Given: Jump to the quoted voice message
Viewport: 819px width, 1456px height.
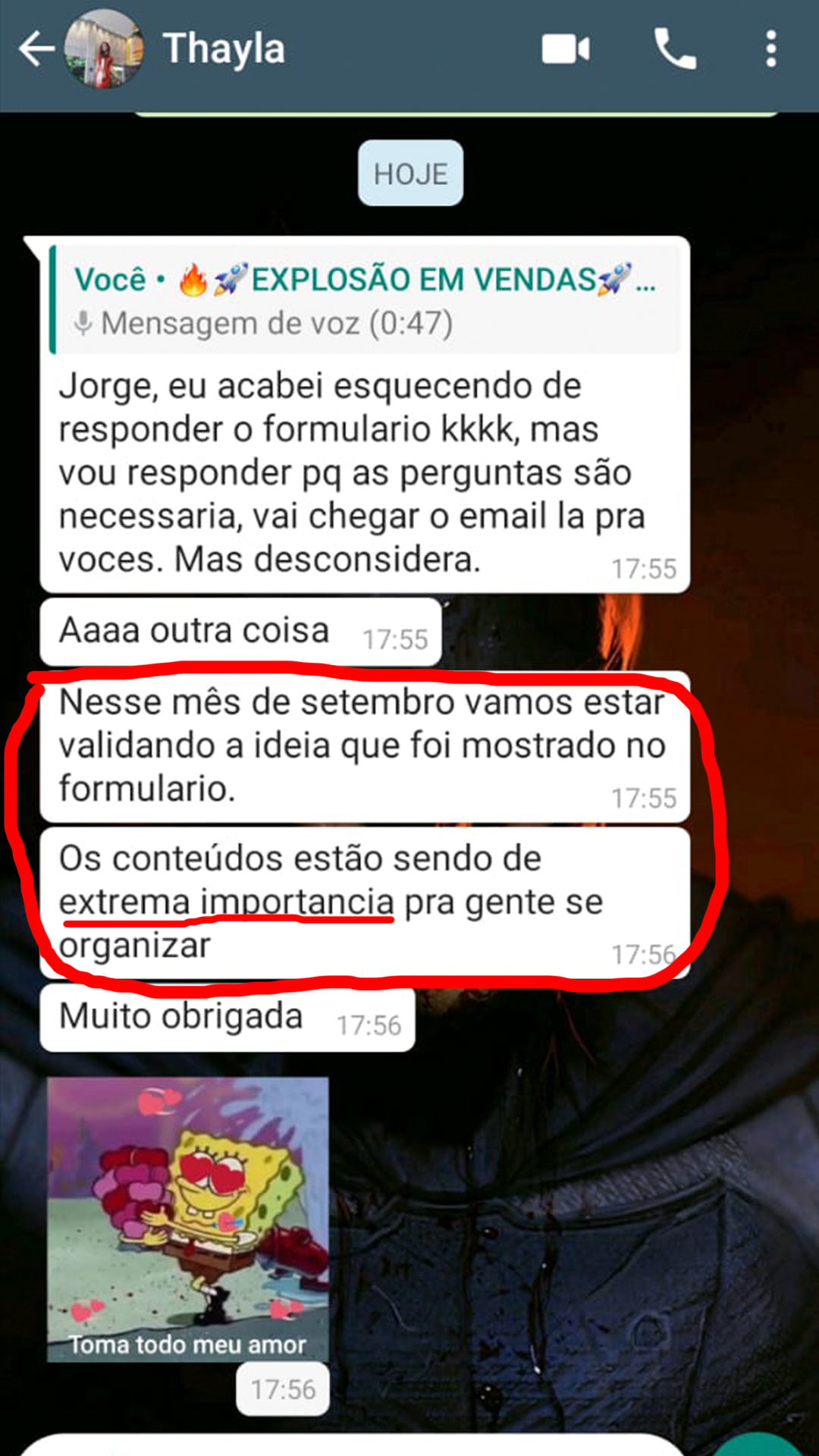Looking at the screenshot, I should (x=364, y=300).
